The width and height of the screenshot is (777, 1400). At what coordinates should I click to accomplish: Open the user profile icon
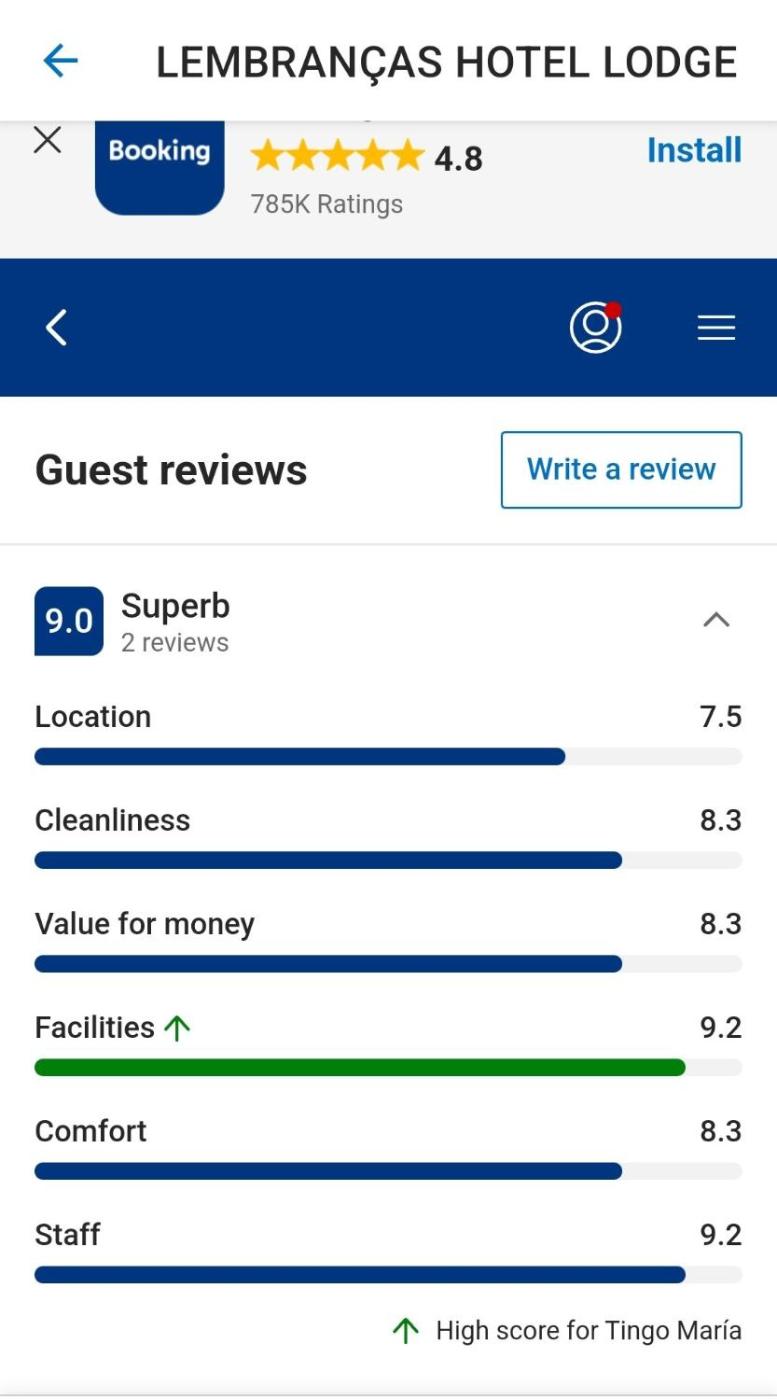[x=595, y=327]
